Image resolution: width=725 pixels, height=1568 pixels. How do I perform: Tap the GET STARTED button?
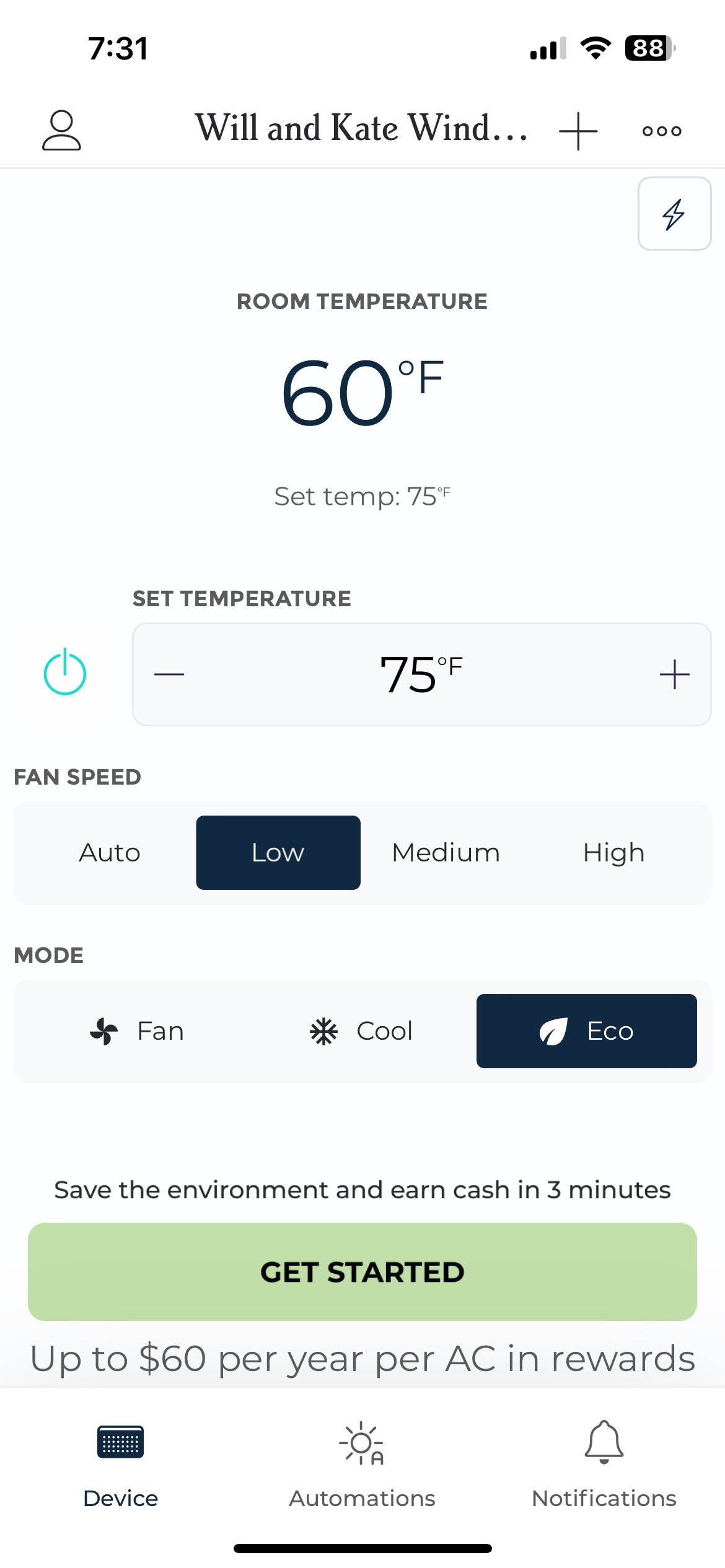(362, 1271)
